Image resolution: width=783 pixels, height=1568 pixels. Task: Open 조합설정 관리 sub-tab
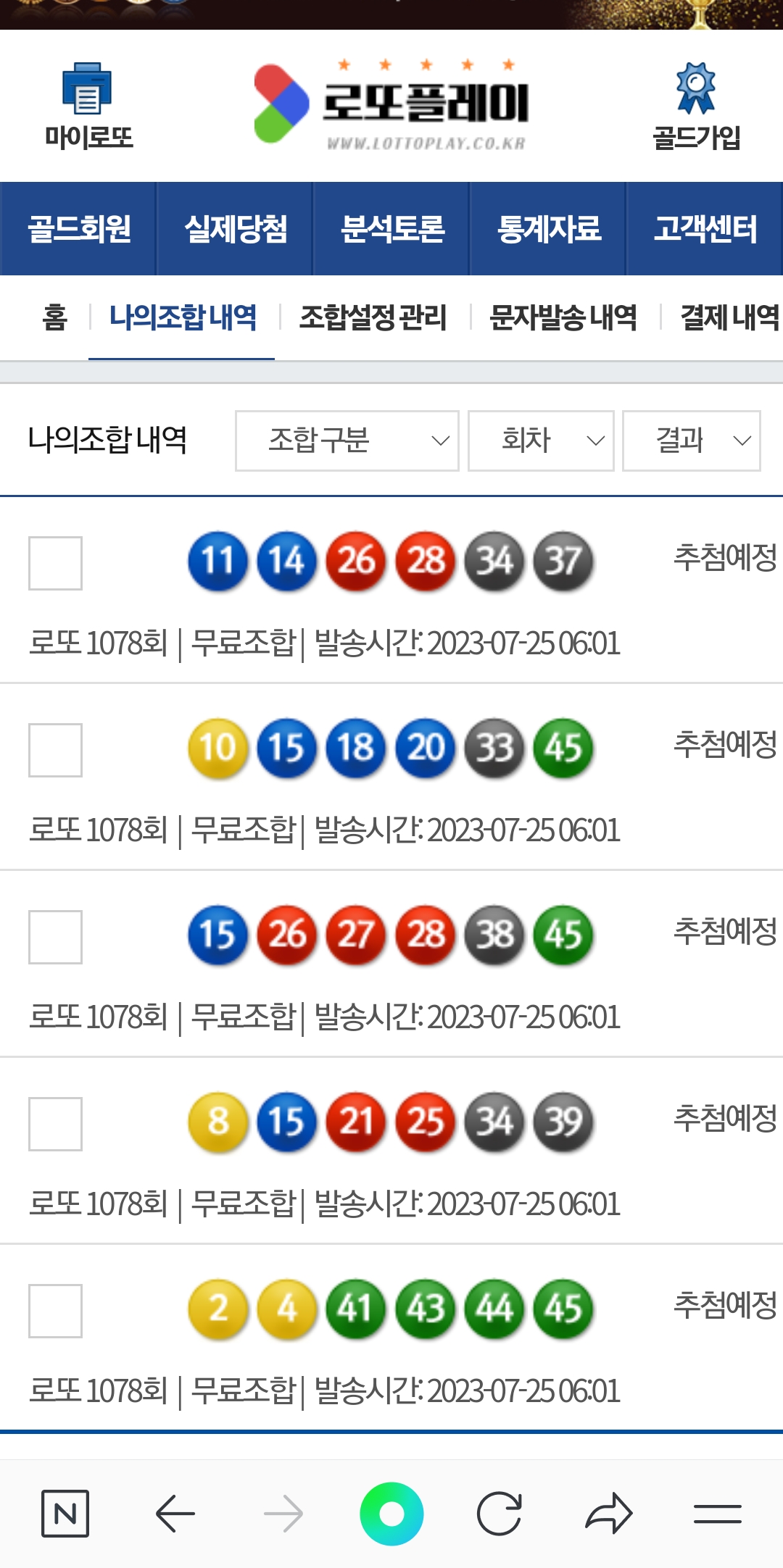[373, 317]
